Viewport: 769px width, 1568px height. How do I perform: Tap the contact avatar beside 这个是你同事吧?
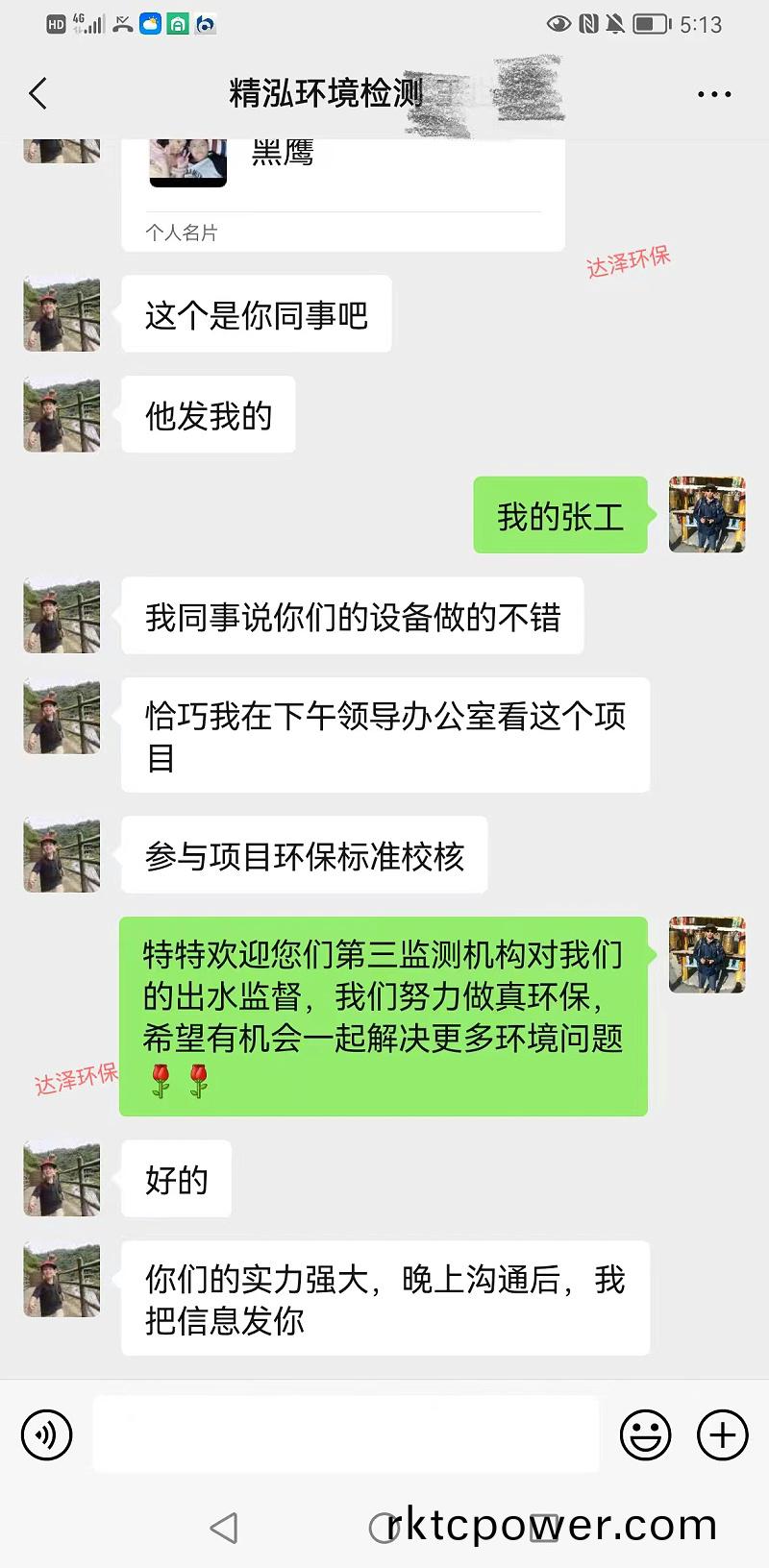tap(62, 314)
